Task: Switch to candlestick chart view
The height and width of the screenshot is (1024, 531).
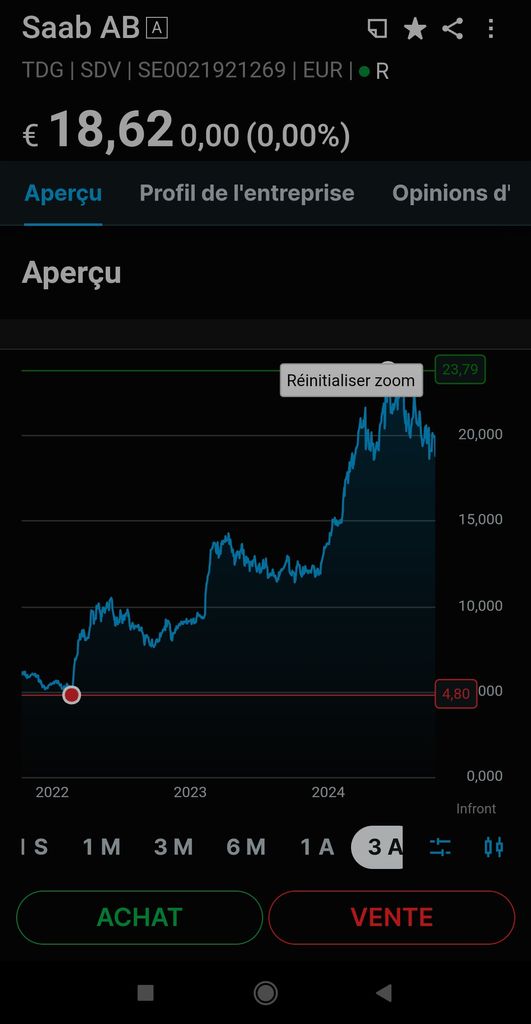Action: [x=494, y=847]
